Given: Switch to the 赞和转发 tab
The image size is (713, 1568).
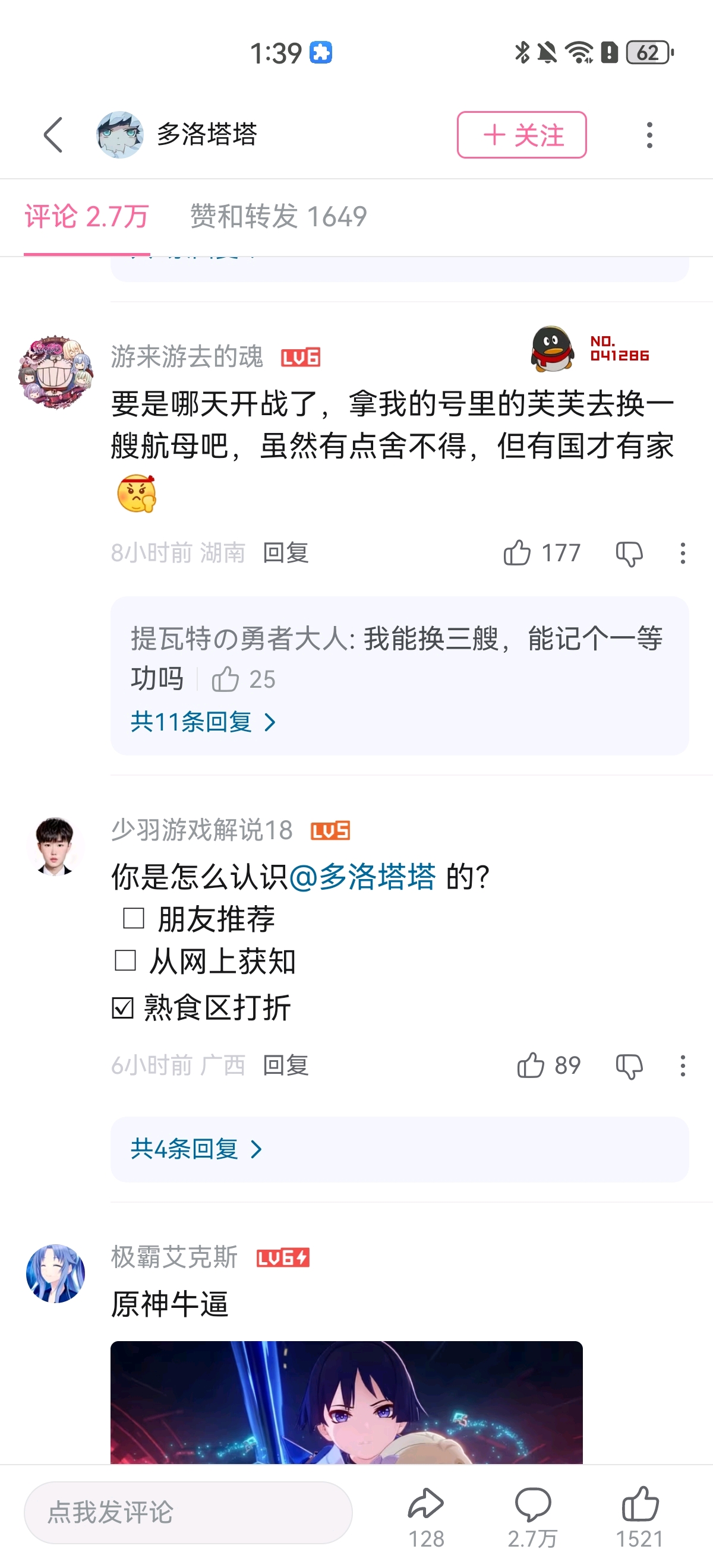Looking at the screenshot, I should click(278, 216).
